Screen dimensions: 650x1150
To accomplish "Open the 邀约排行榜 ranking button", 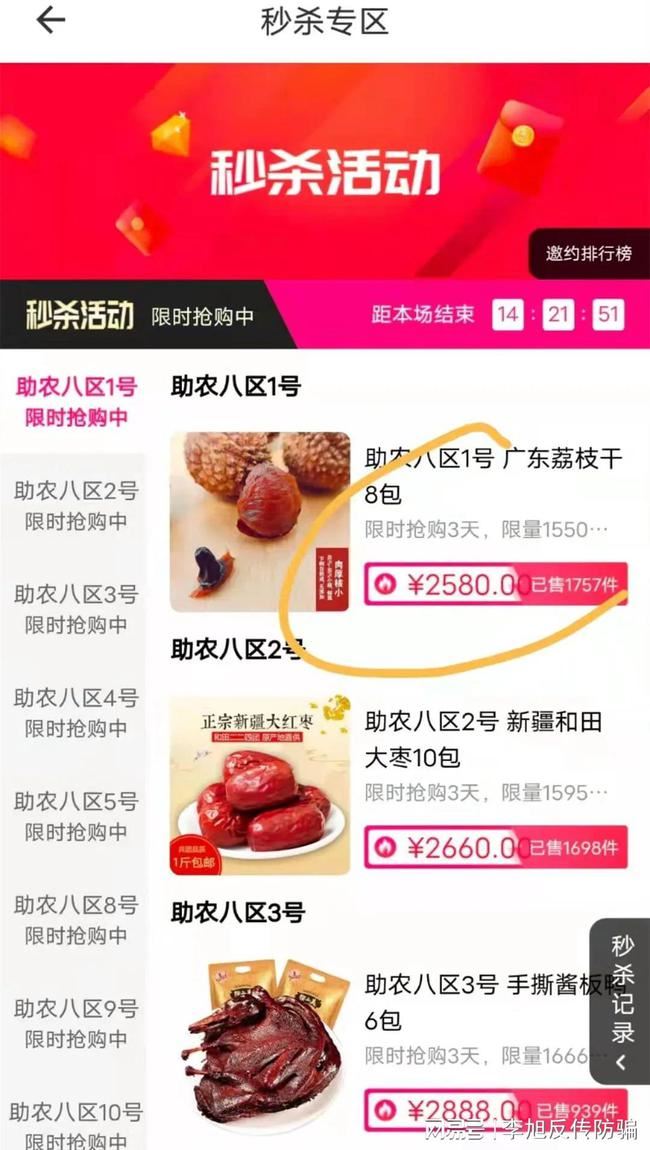I will point(589,254).
